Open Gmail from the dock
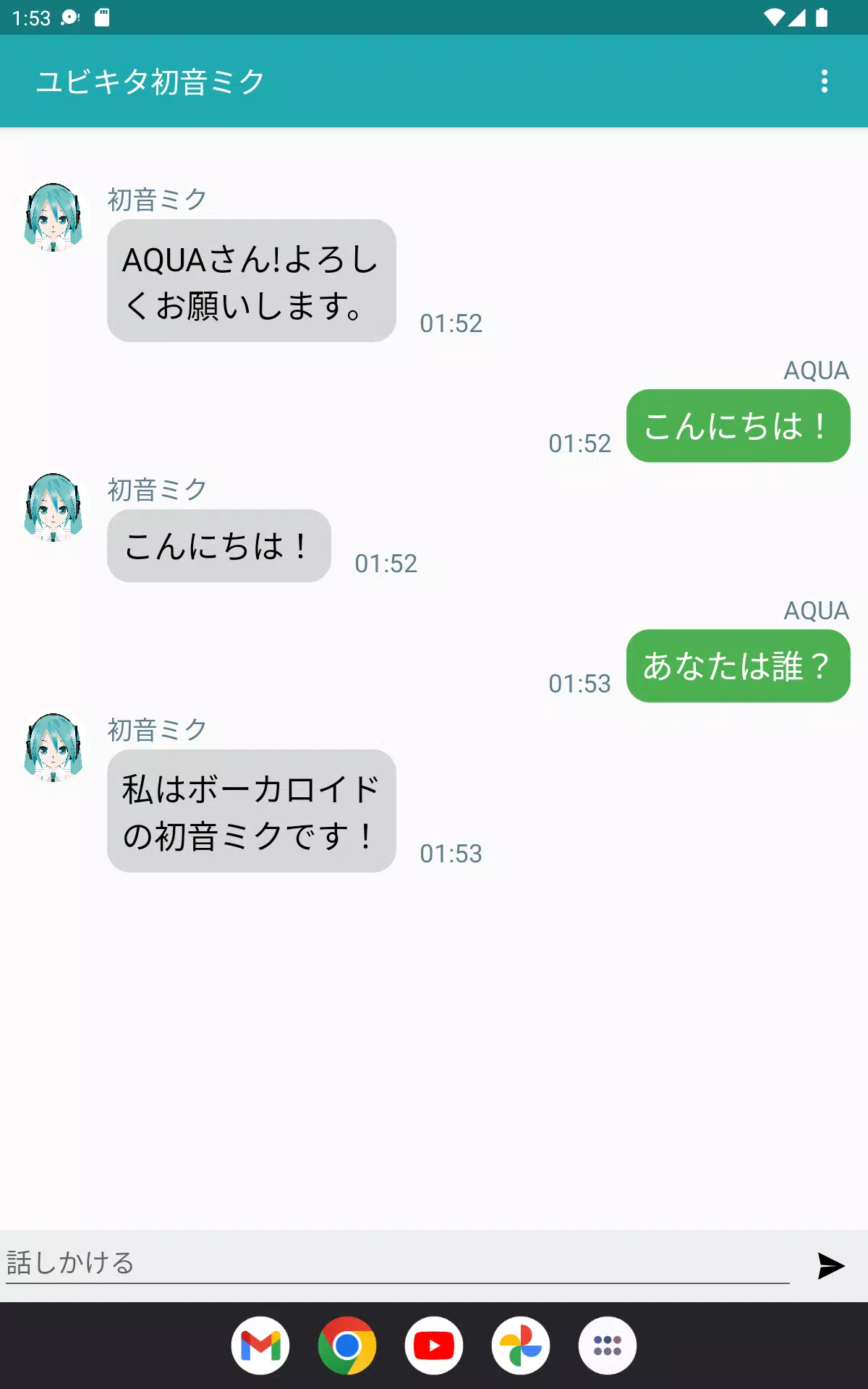 click(261, 1345)
